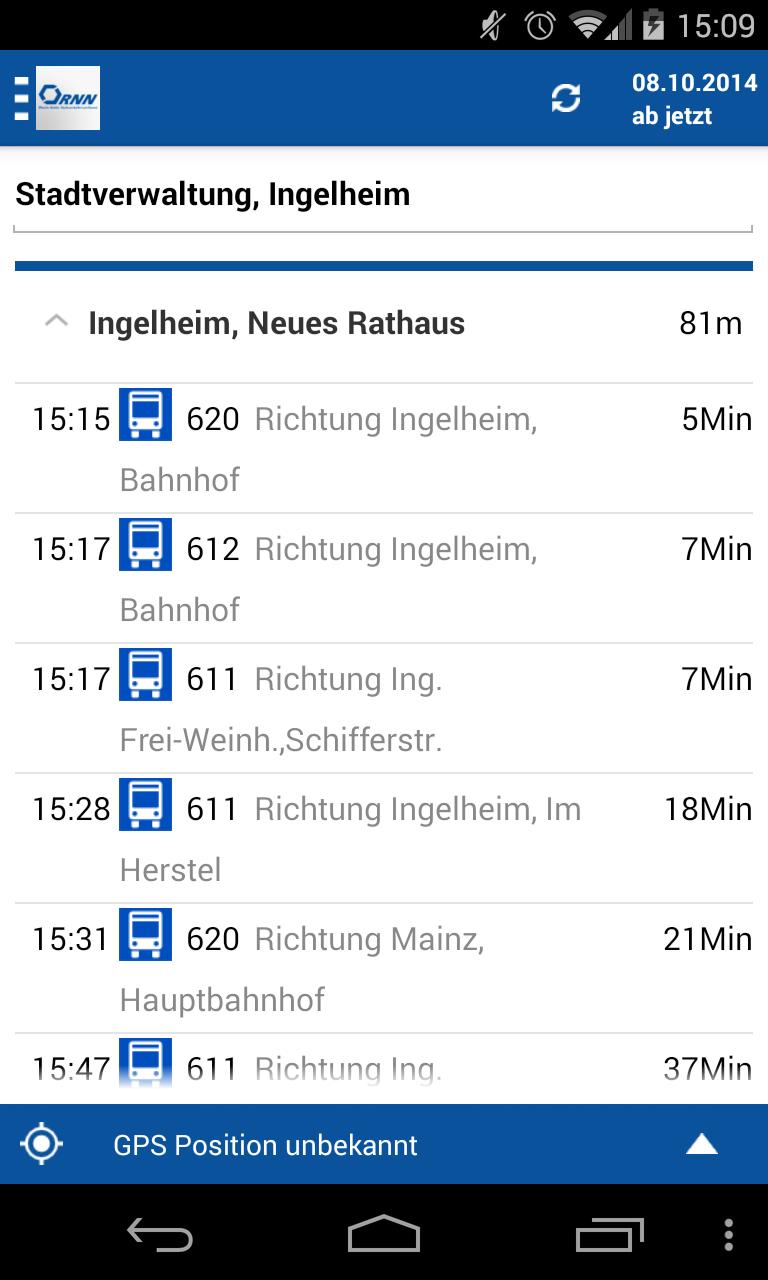The width and height of the screenshot is (768, 1280).
Task: Edit the stop field Stadtverwaltung, Ingelheim
Action: [382, 195]
